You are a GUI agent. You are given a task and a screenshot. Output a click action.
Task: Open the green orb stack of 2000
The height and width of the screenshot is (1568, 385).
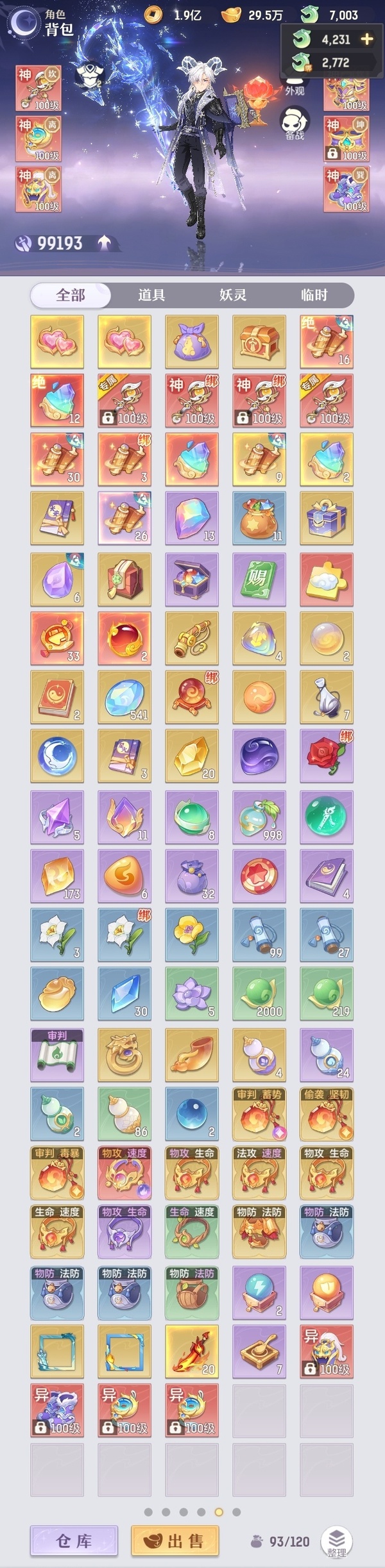coord(259,993)
